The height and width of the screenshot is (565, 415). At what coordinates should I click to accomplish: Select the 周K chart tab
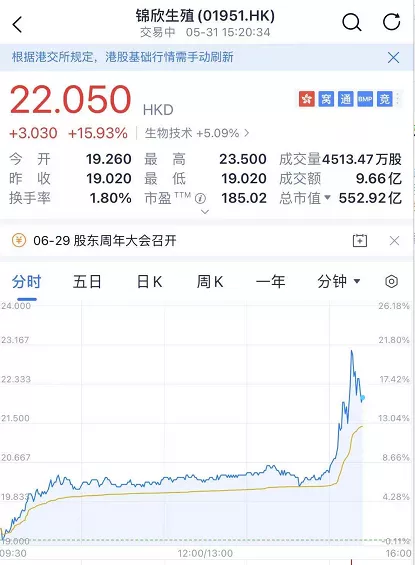point(210,281)
